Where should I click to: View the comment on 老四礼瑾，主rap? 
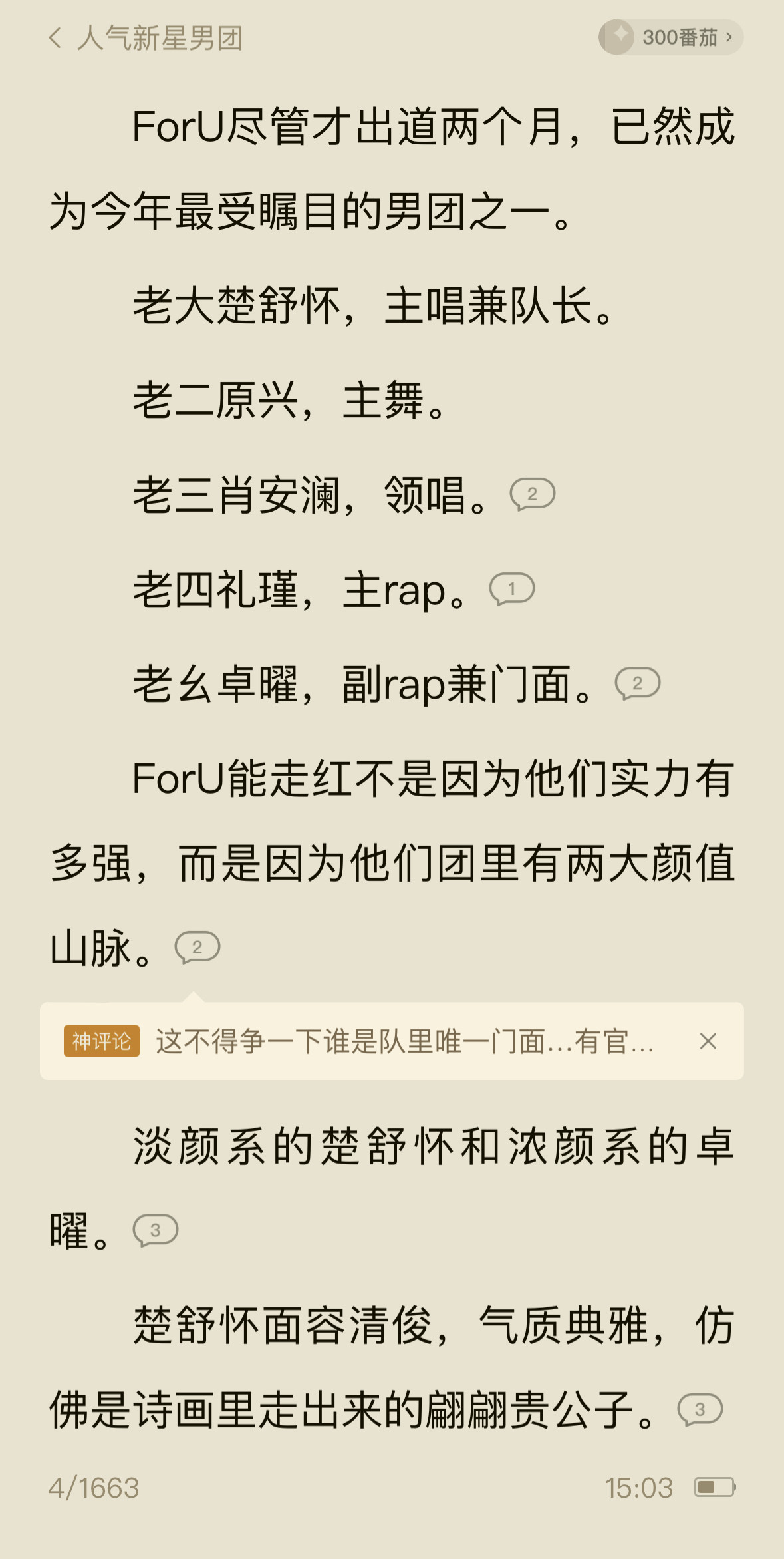511,589
